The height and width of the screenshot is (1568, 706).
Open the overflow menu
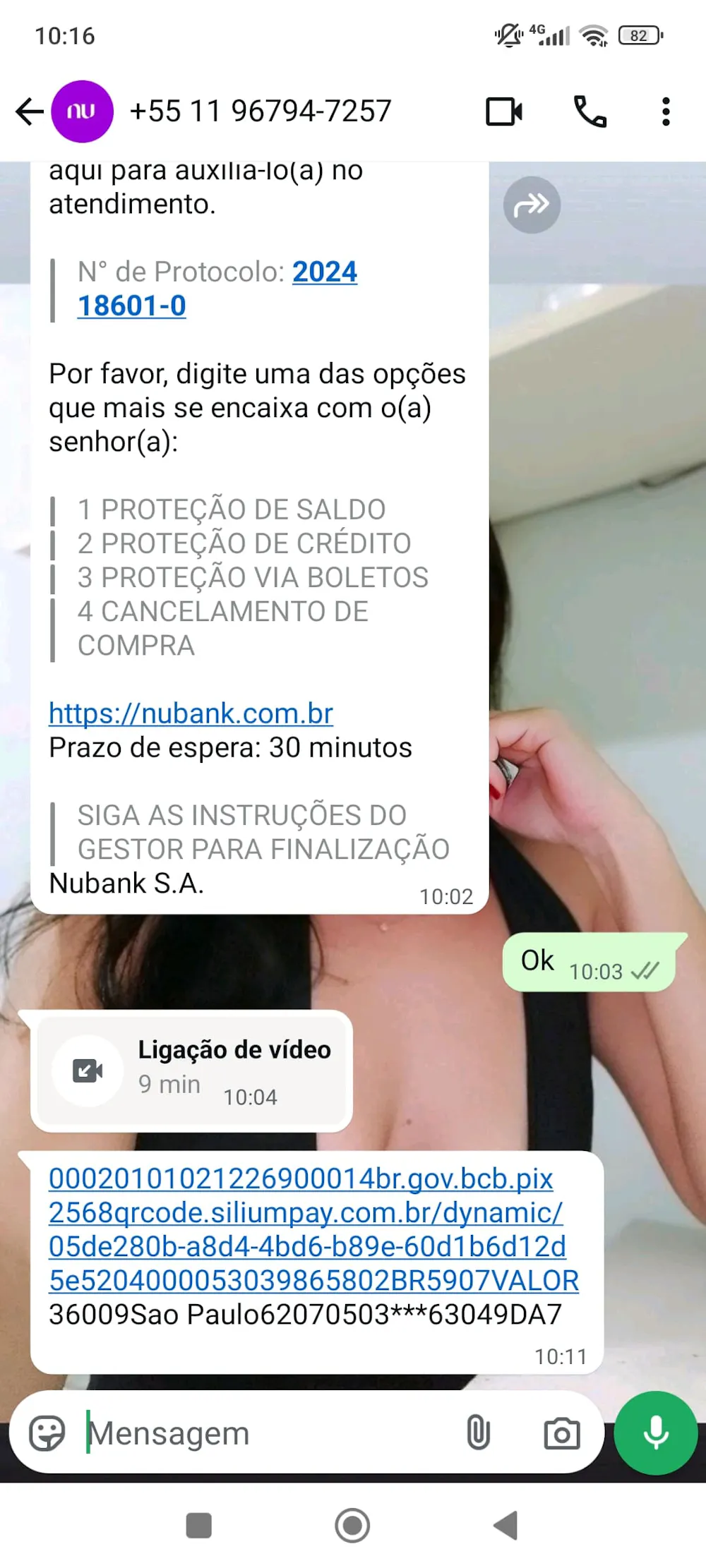(665, 111)
